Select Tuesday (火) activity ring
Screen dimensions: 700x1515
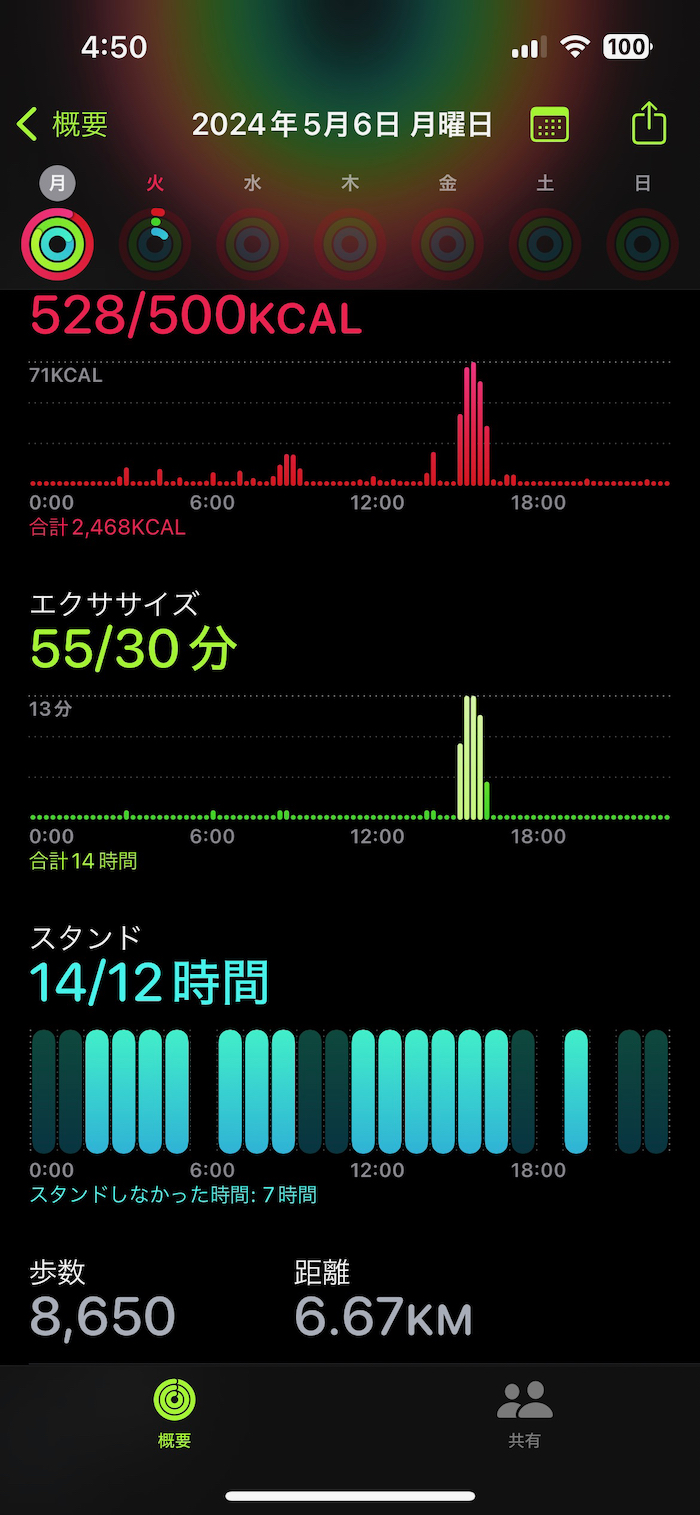(155, 243)
